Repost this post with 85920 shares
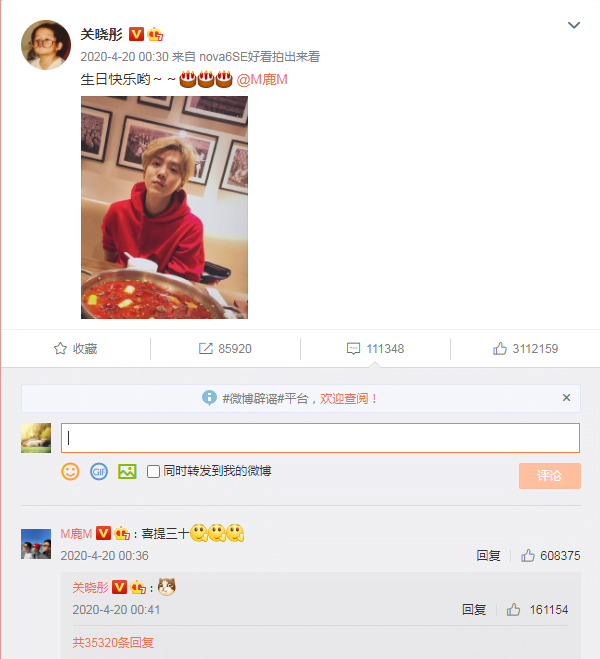The image size is (600, 659). click(x=225, y=349)
